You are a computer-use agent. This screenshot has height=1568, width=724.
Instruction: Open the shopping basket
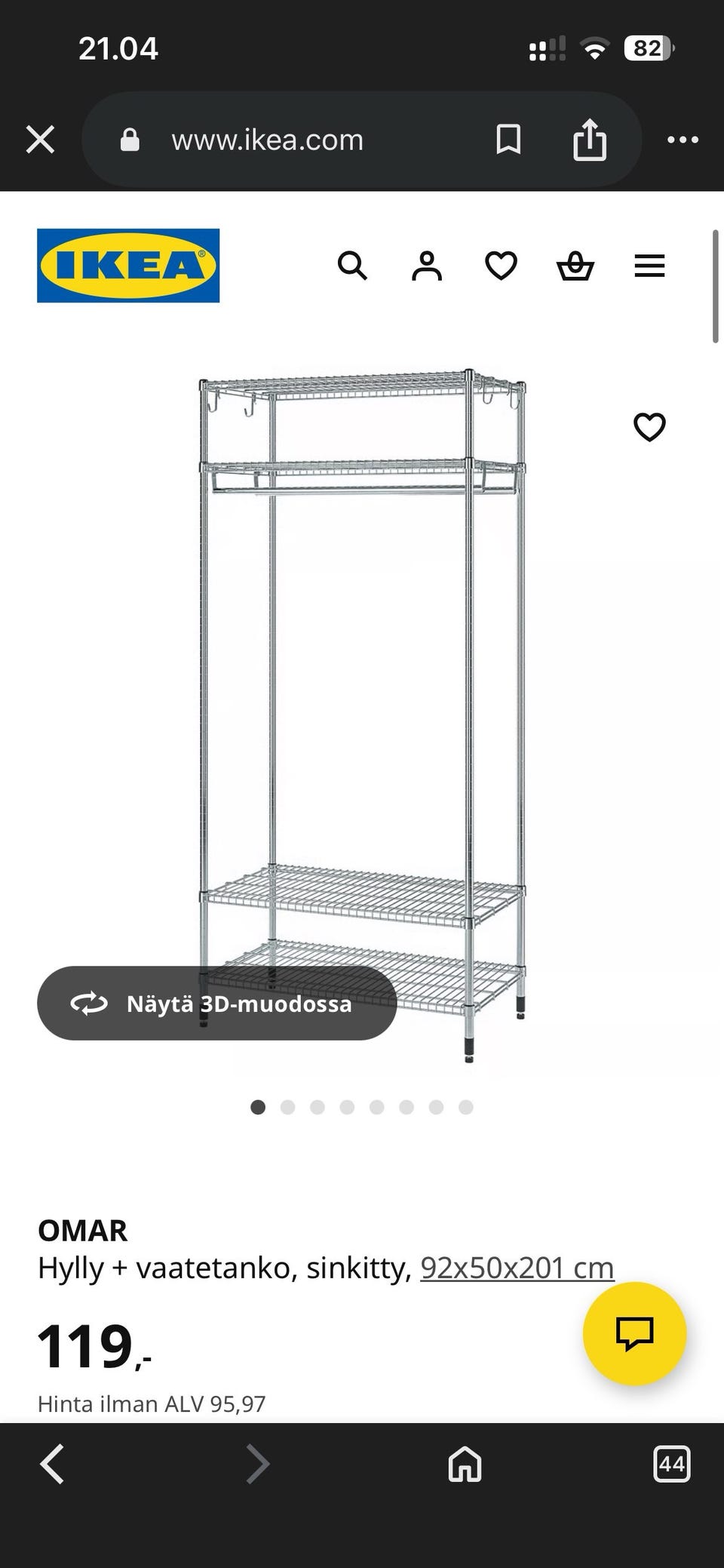575,266
